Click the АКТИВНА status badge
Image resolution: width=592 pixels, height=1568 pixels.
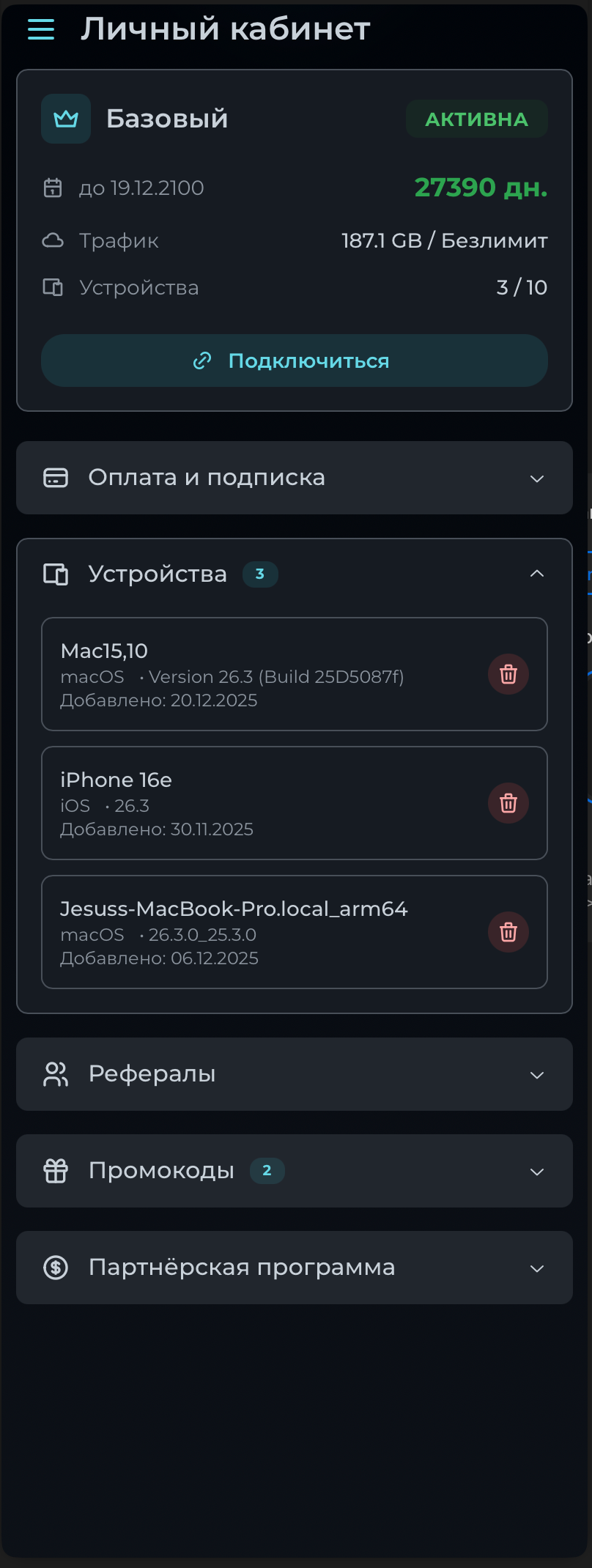point(476,118)
